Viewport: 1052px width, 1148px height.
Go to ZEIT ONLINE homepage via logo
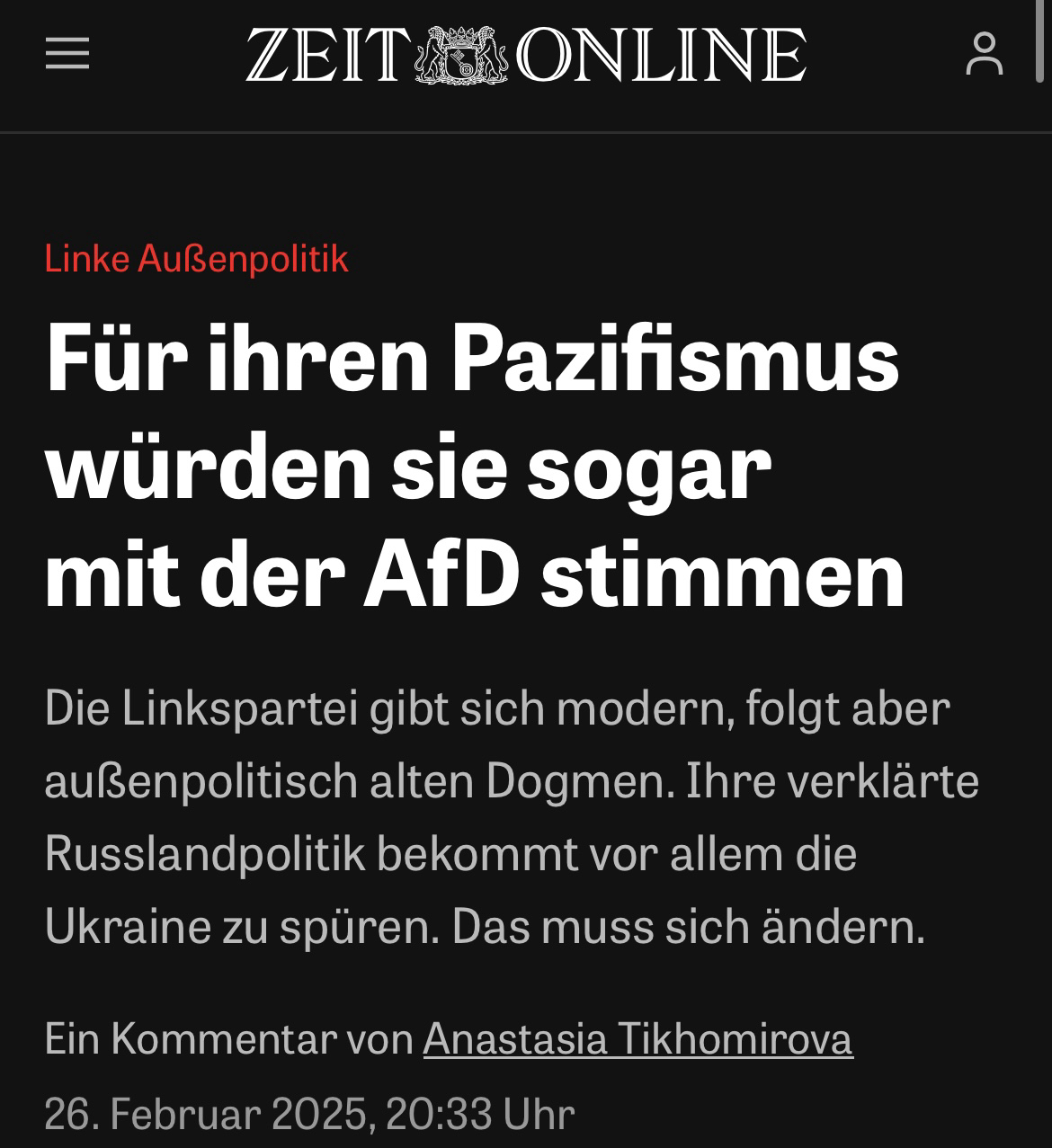tap(526, 56)
